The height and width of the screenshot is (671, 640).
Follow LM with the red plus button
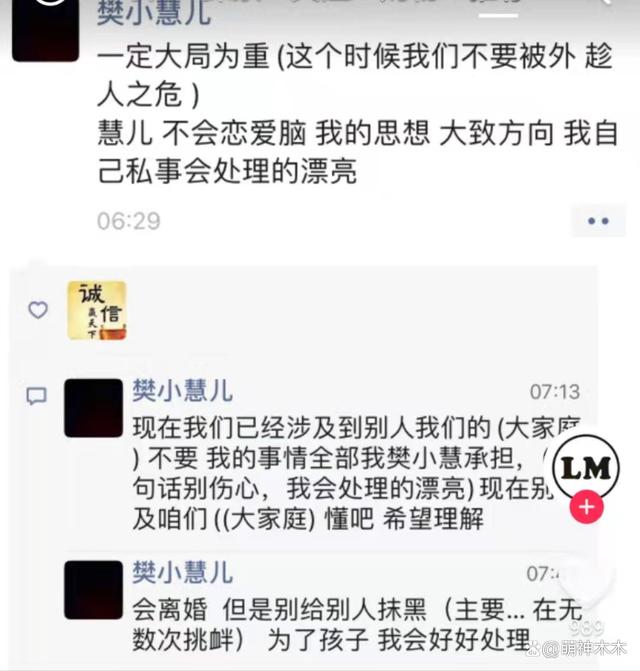pos(585,507)
